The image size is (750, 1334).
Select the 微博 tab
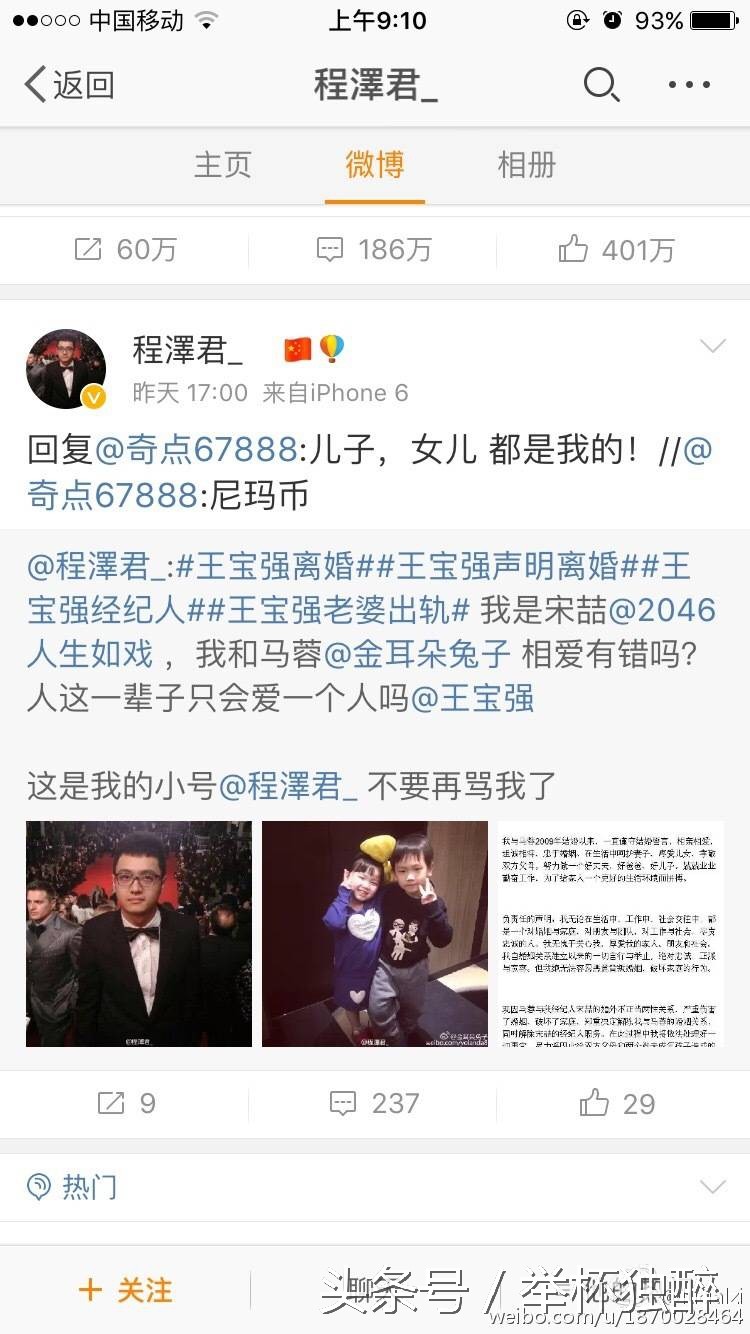coord(375,165)
